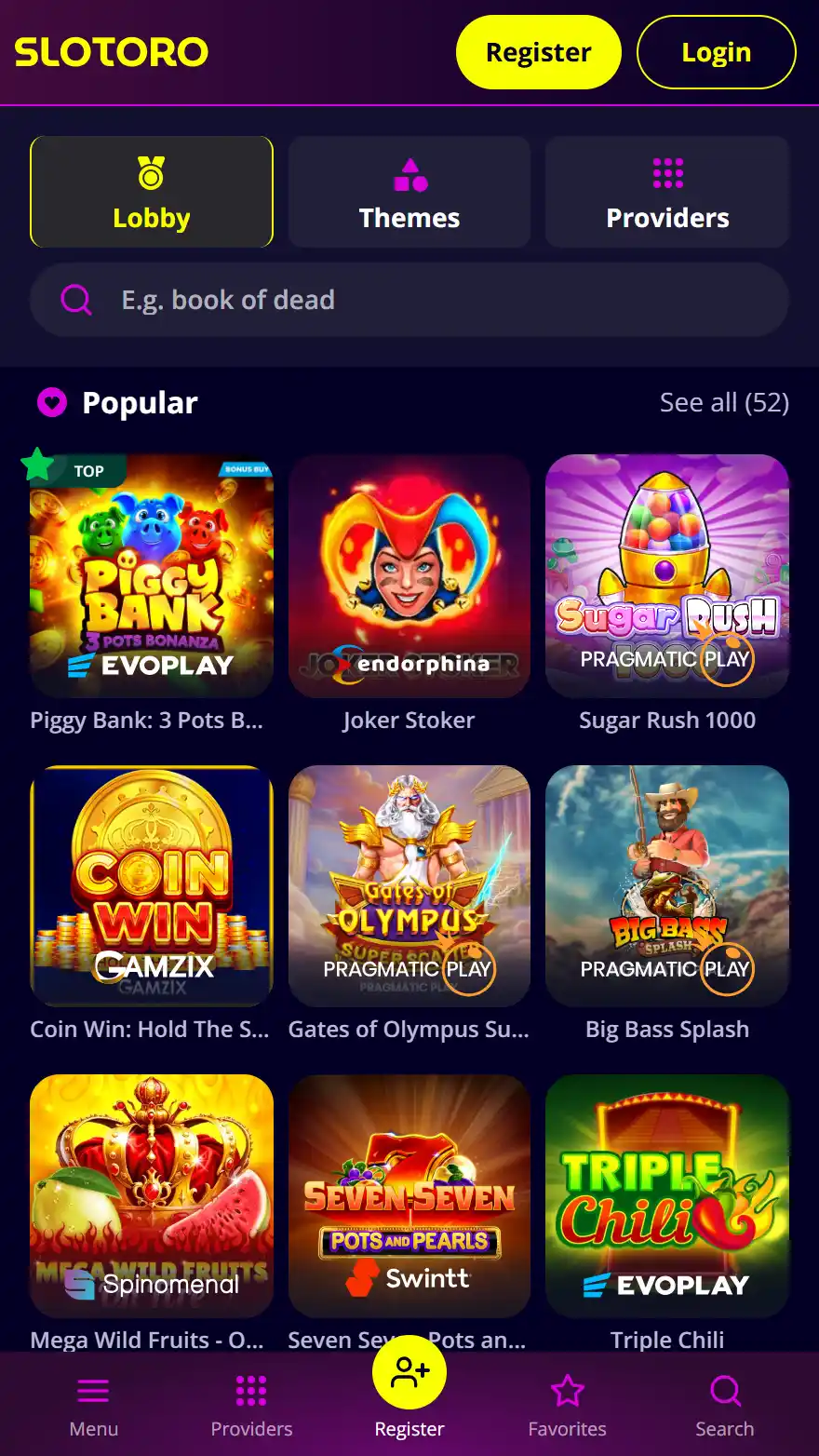Open the Gates of Olympus tile
Screen dimensions: 819x1456
point(409,885)
